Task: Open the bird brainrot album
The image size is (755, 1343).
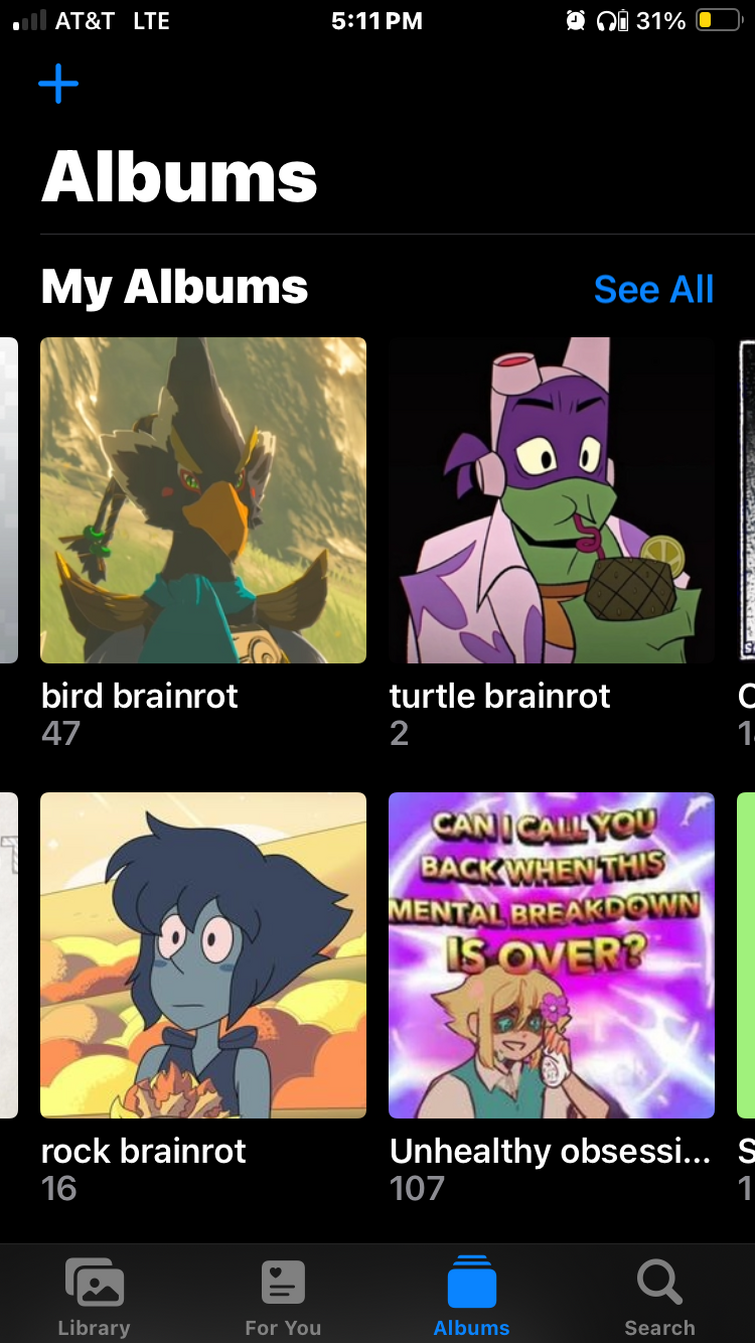Action: pyautogui.click(x=203, y=500)
